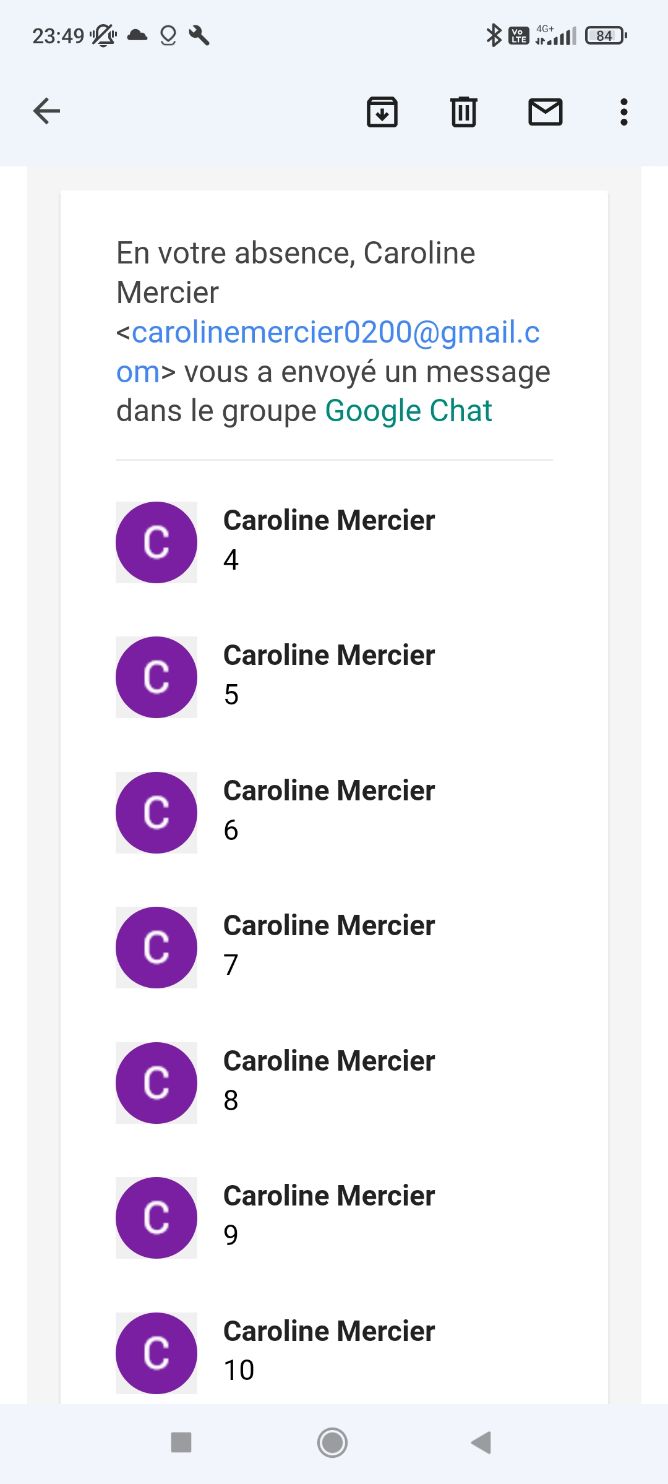The image size is (668, 1484).
Task: Open the three-dot overflow menu
Action: point(624,112)
